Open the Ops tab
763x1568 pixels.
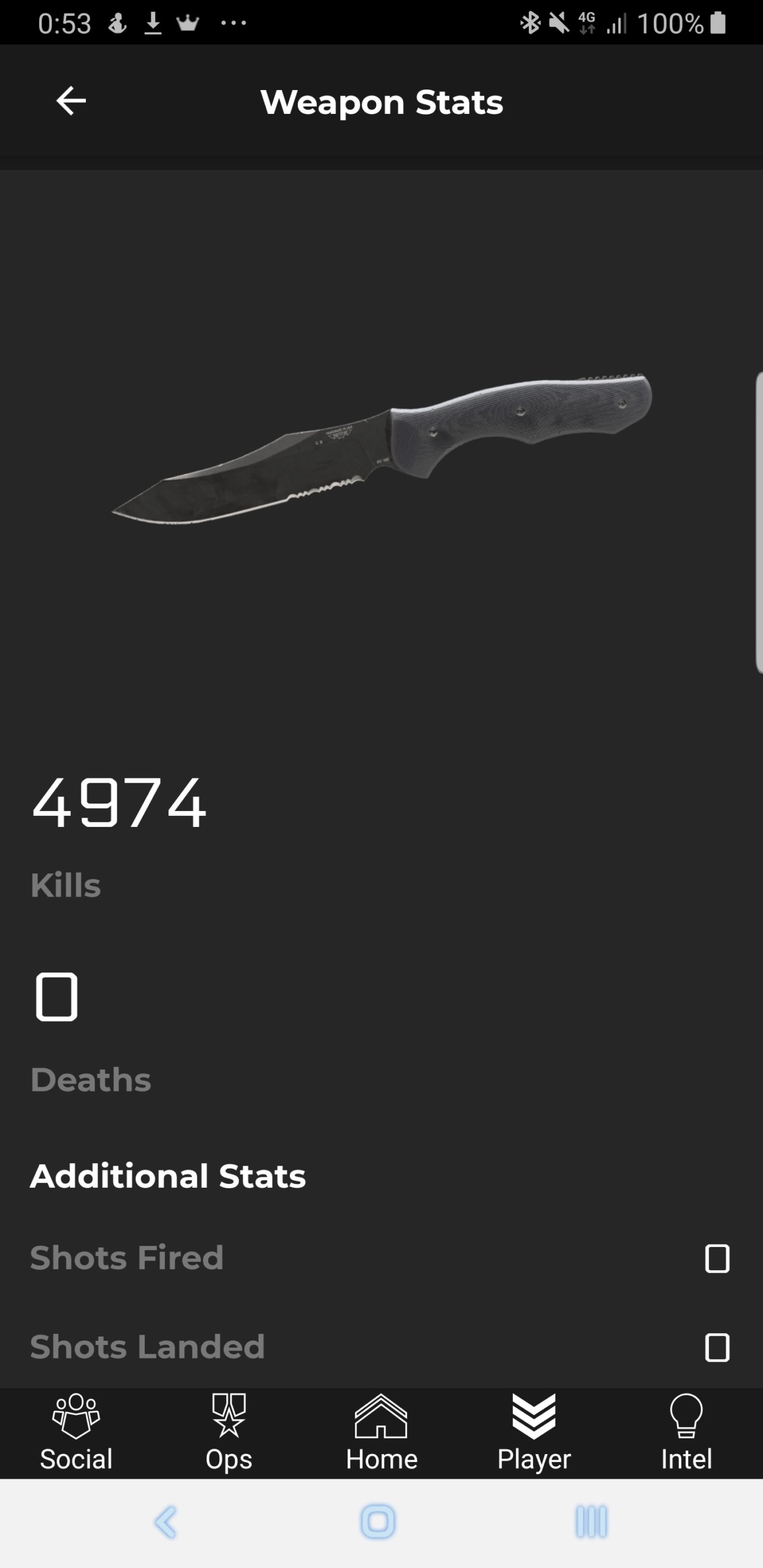point(229,1433)
